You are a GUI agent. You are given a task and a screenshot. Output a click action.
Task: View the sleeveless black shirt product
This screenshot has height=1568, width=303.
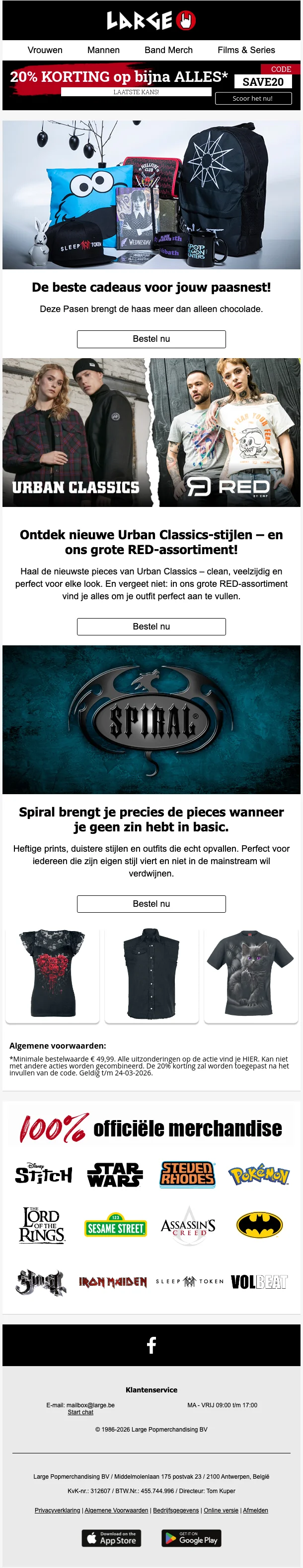pos(151,973)
